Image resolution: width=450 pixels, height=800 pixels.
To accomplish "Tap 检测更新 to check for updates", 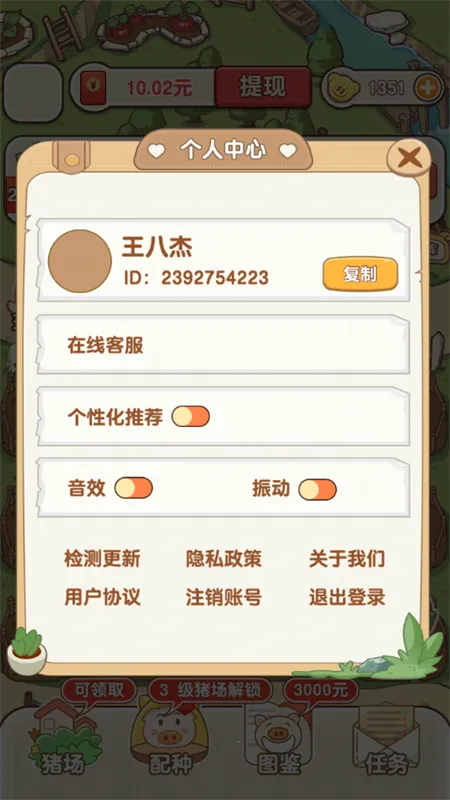I will coord(102,559).
